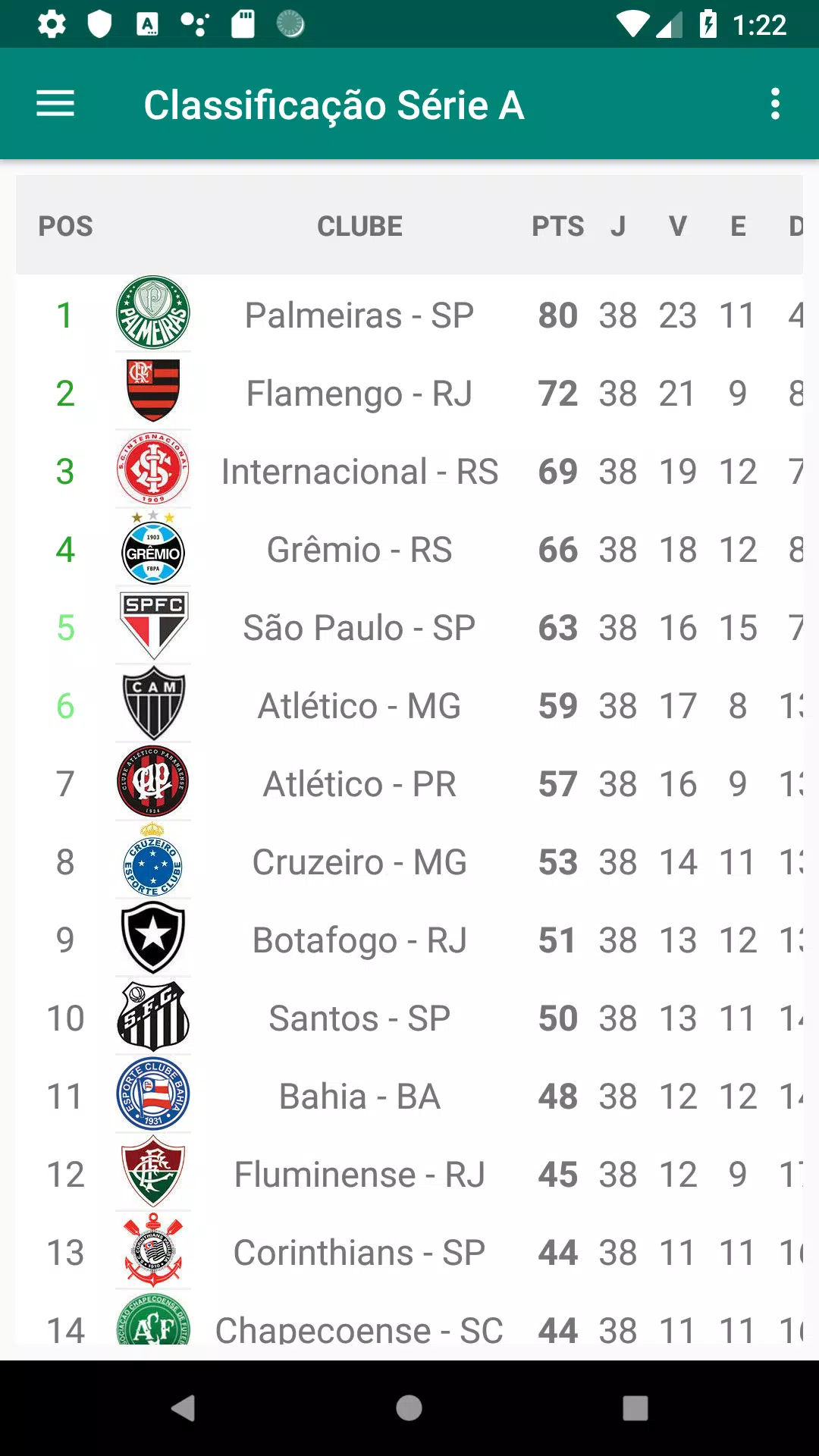Open the overflow options menu
Viewport: 819px width, 1456px height.
pyautogui.click(x=774, y=104)
